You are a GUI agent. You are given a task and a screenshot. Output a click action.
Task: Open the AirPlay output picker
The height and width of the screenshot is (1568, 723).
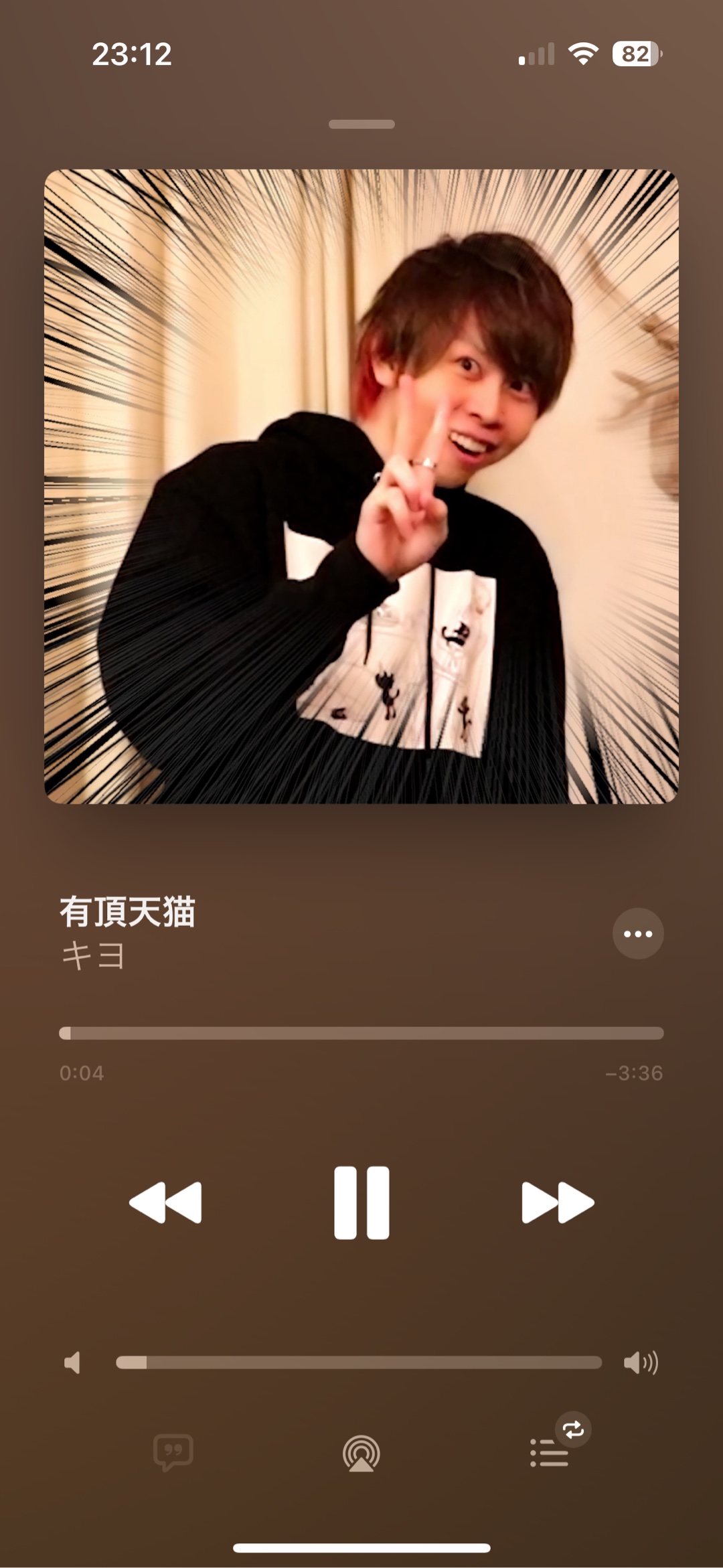click(361, 1454)
